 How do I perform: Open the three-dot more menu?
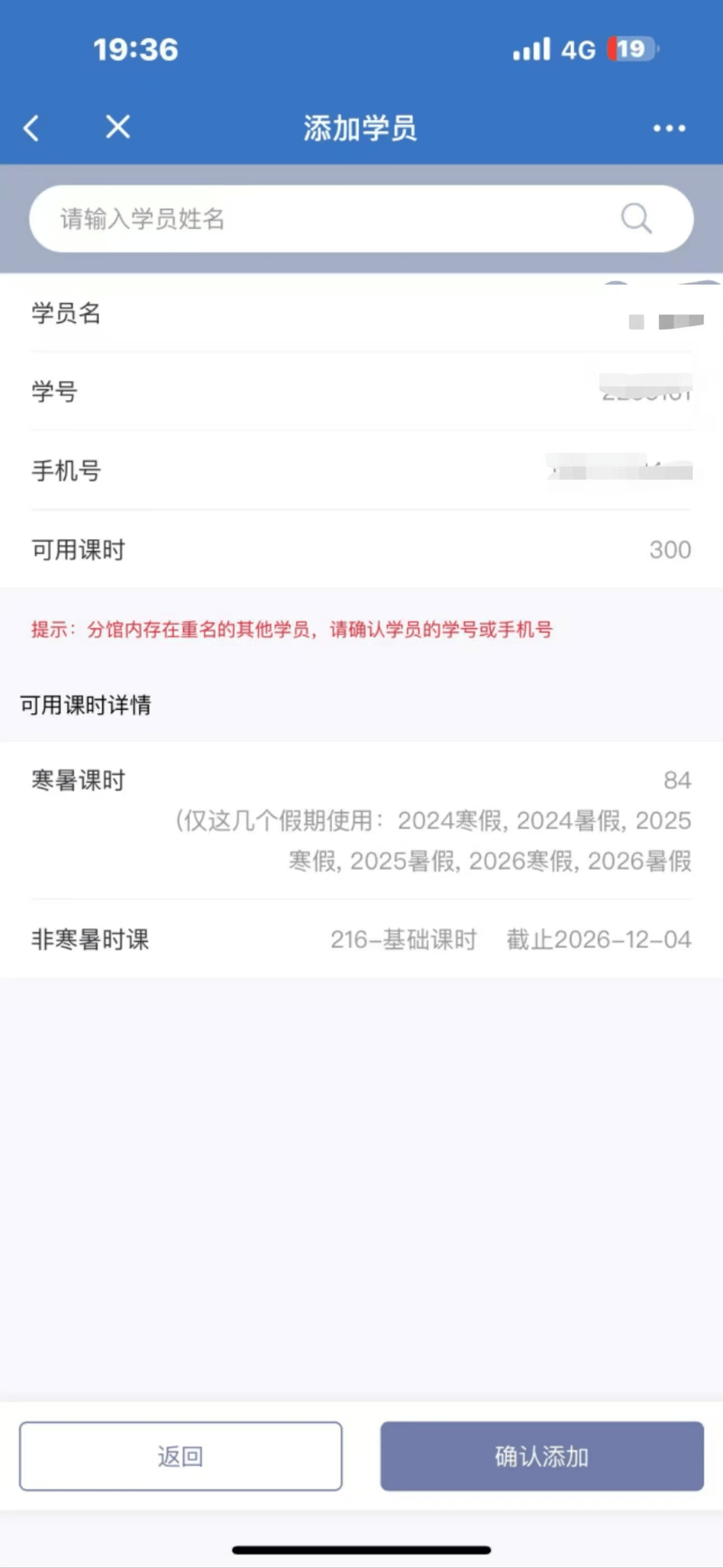pos(669,128)
